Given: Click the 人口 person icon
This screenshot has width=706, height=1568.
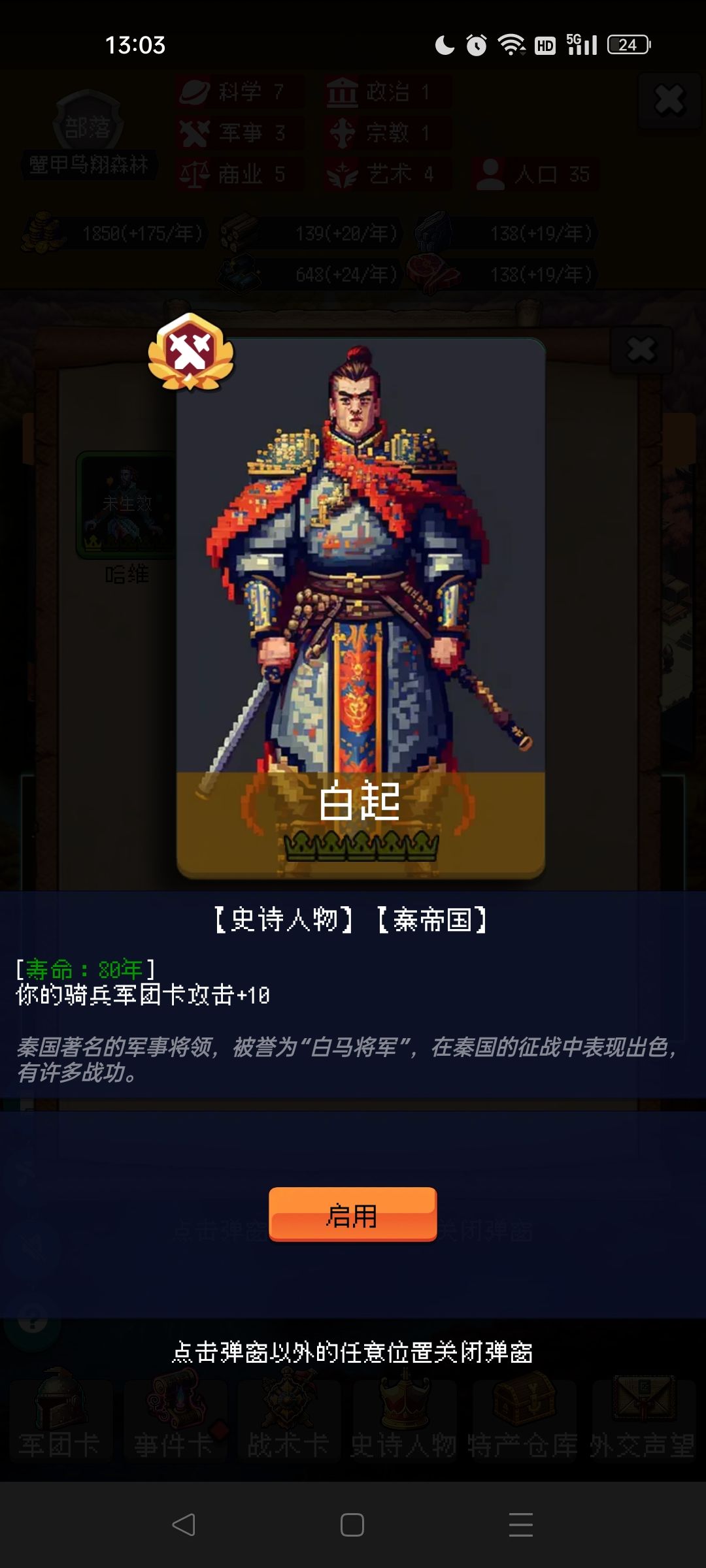Looking at the screenshot, I should click(492, 174).
